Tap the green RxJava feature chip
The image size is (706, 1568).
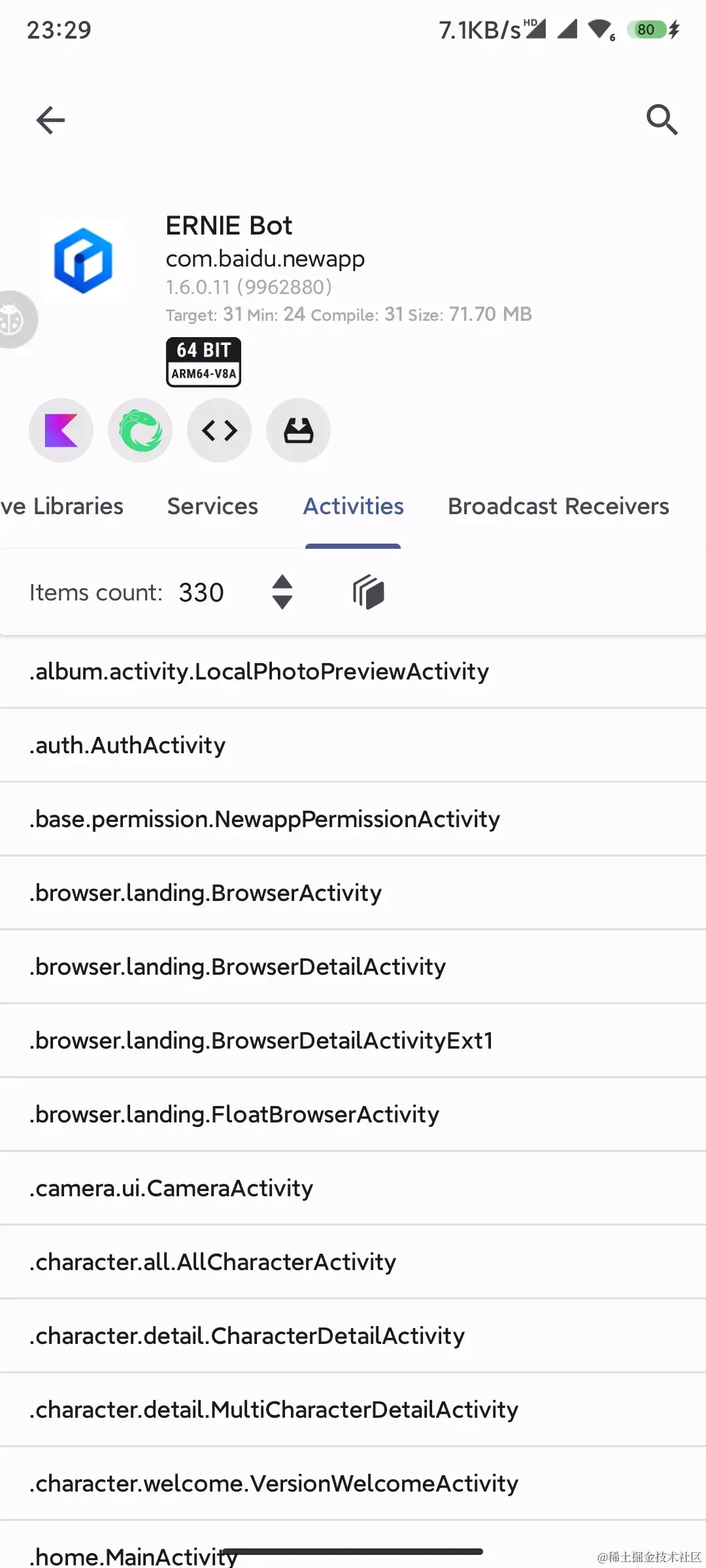coord(140,431)
